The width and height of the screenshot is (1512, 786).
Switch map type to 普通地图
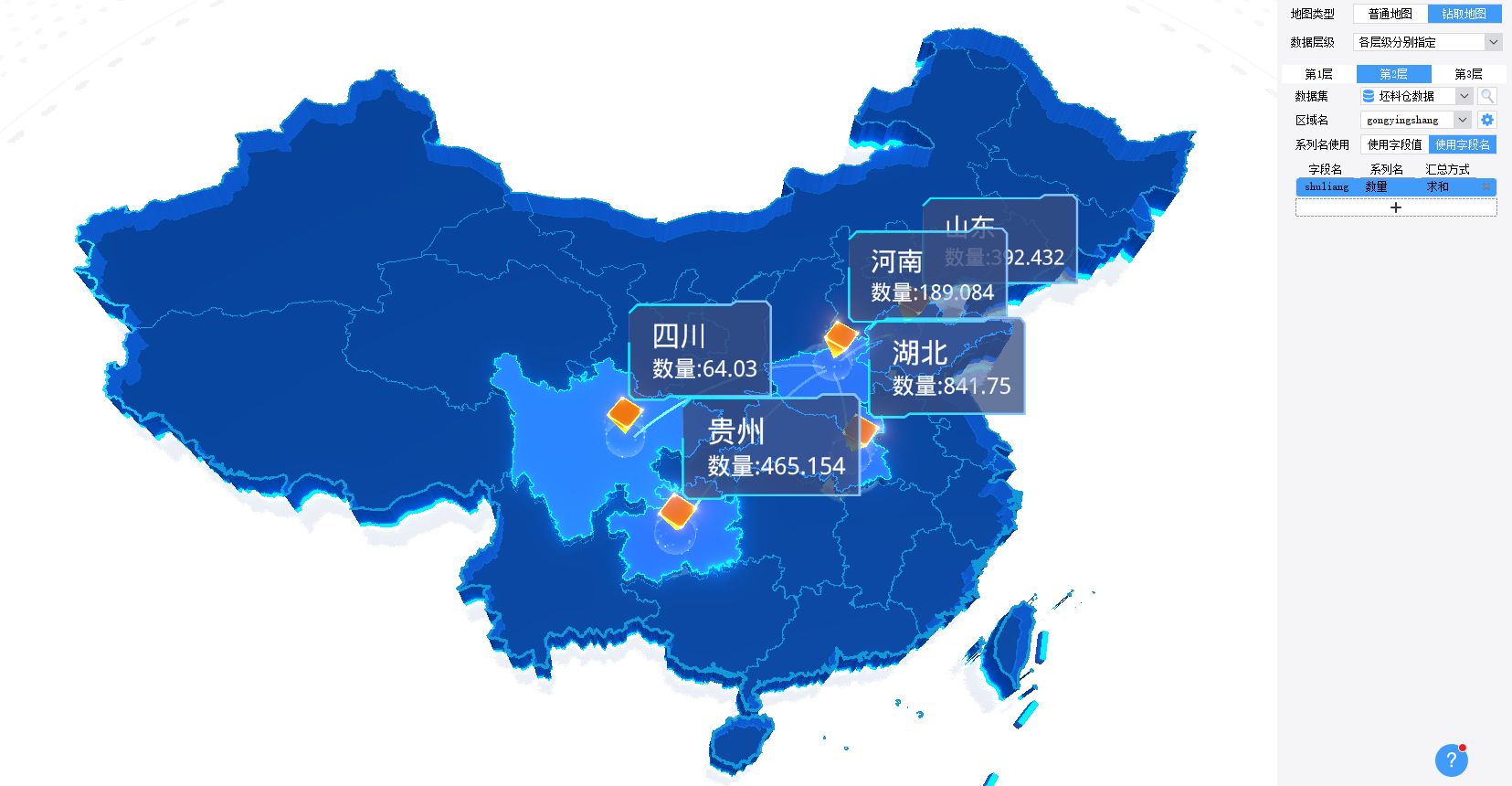click(1390, 14)
